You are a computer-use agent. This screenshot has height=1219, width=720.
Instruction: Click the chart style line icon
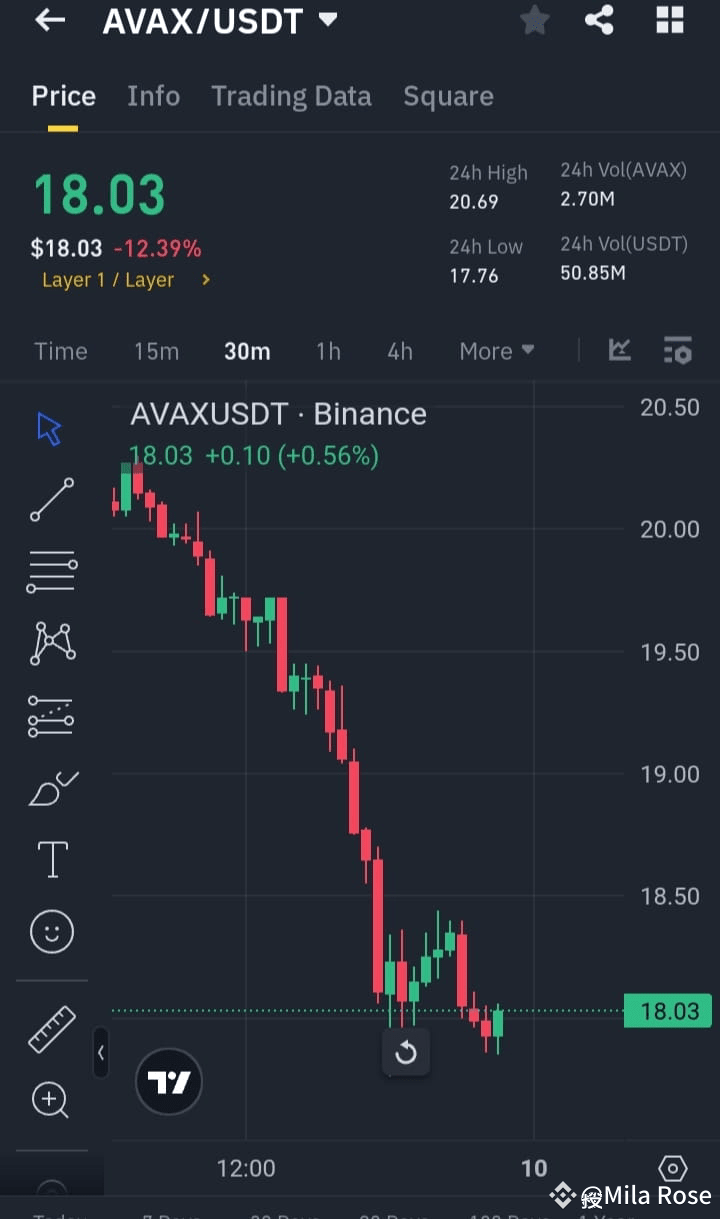tap(620, 351)
